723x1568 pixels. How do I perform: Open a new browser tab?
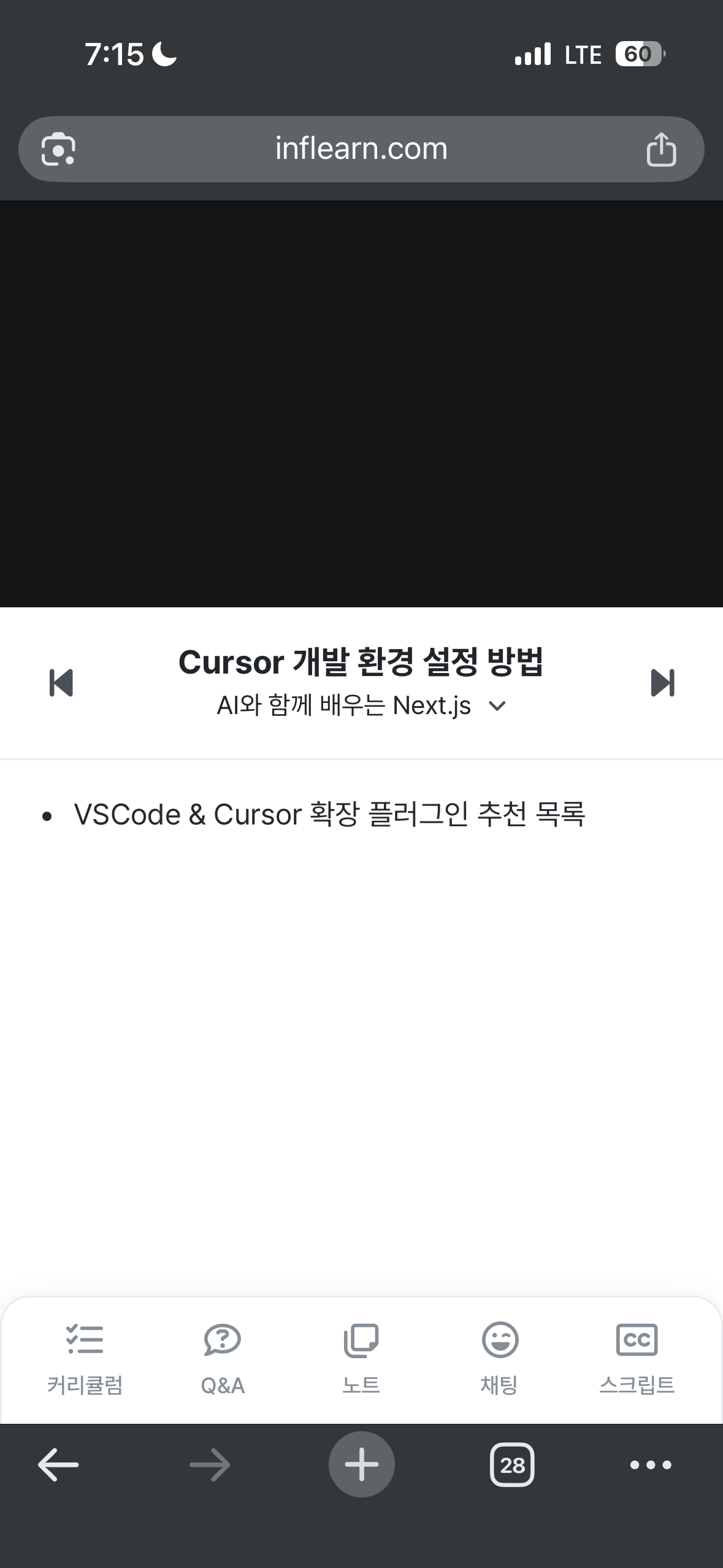pyautogui.click(x=361, y=1465)
